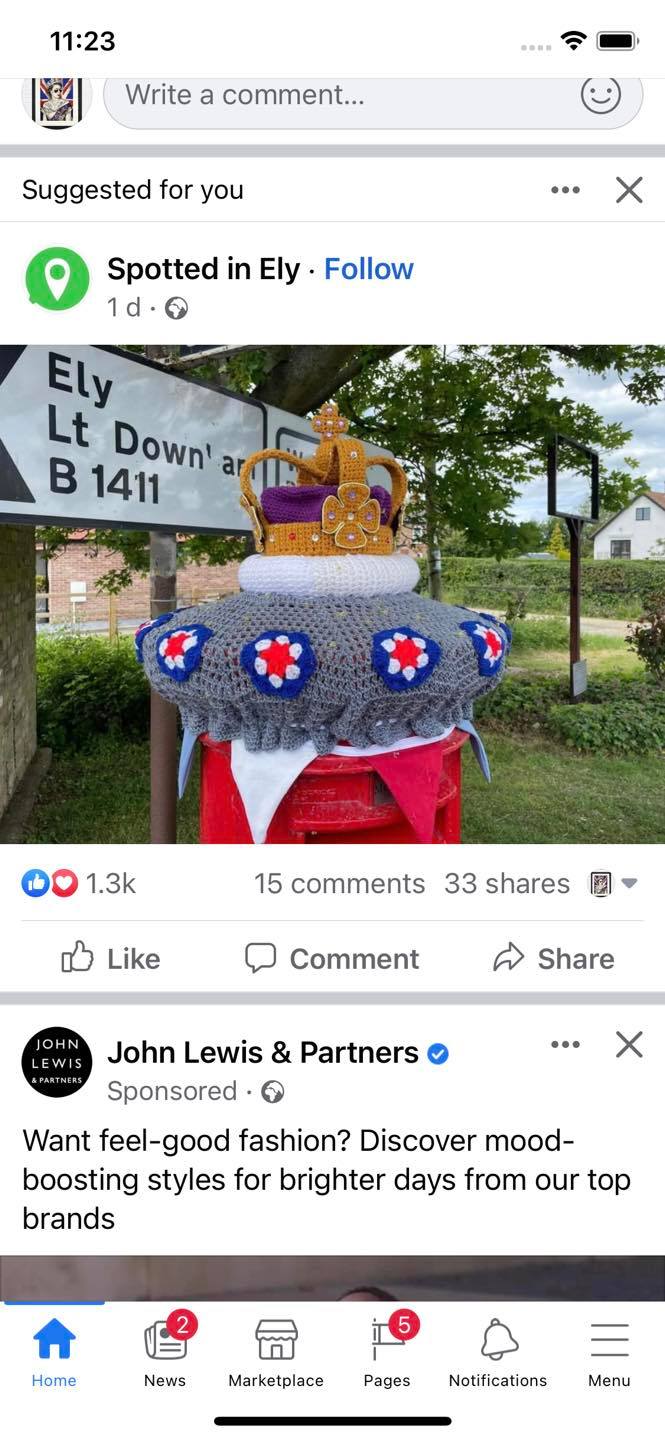Open the 15 comments list

[x=339, y=884]
